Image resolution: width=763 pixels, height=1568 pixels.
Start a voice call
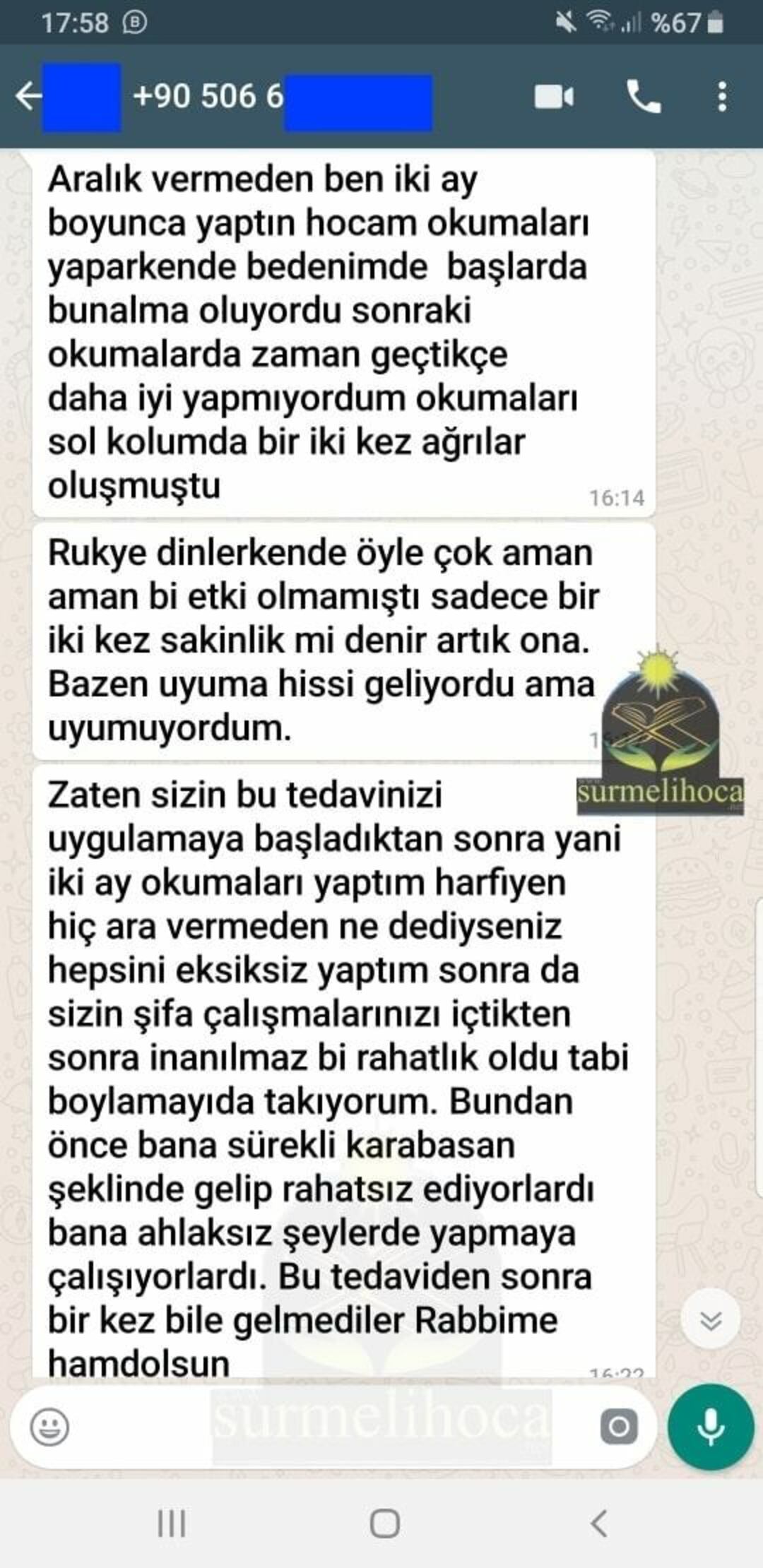643,97
